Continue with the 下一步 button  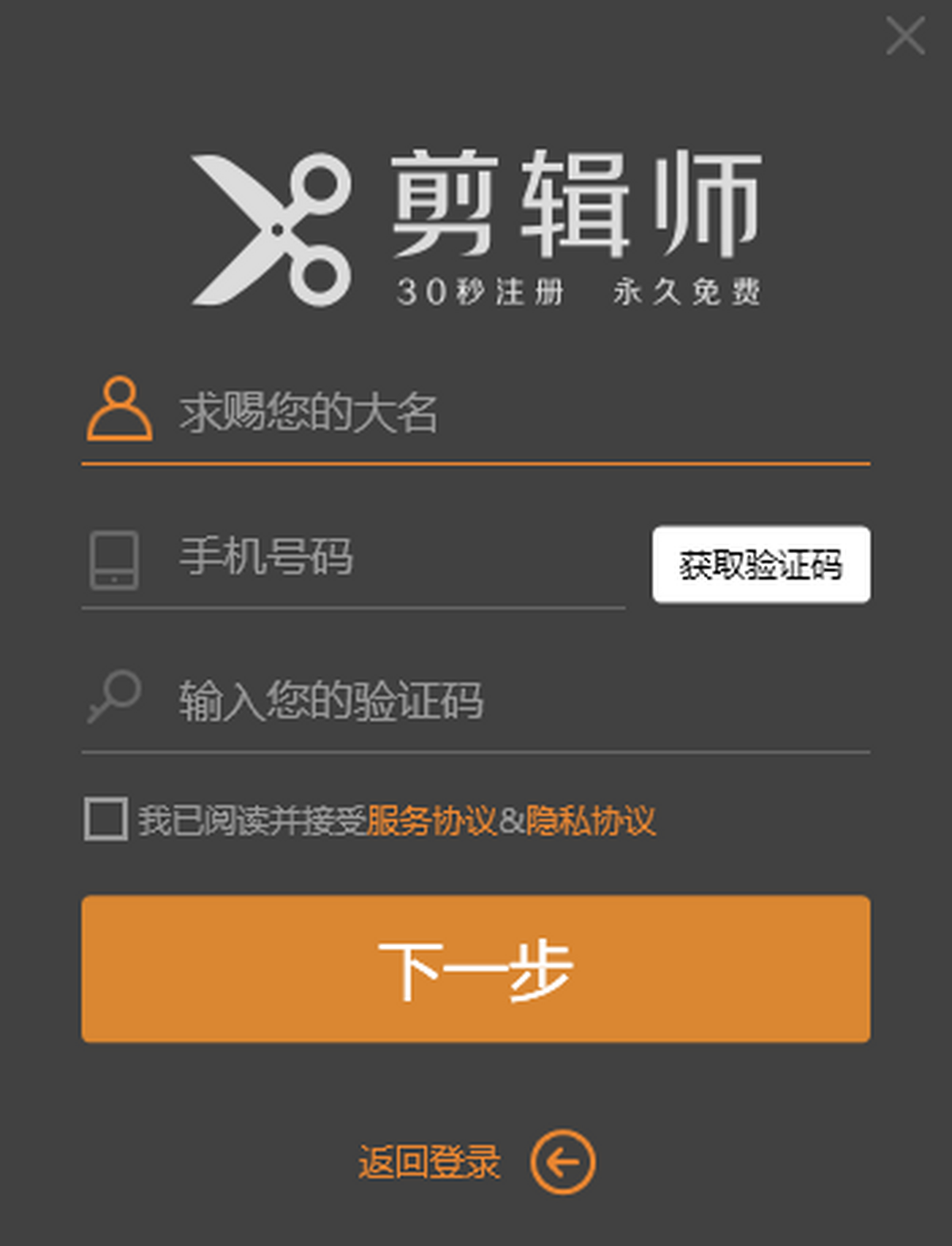(476, 969)
